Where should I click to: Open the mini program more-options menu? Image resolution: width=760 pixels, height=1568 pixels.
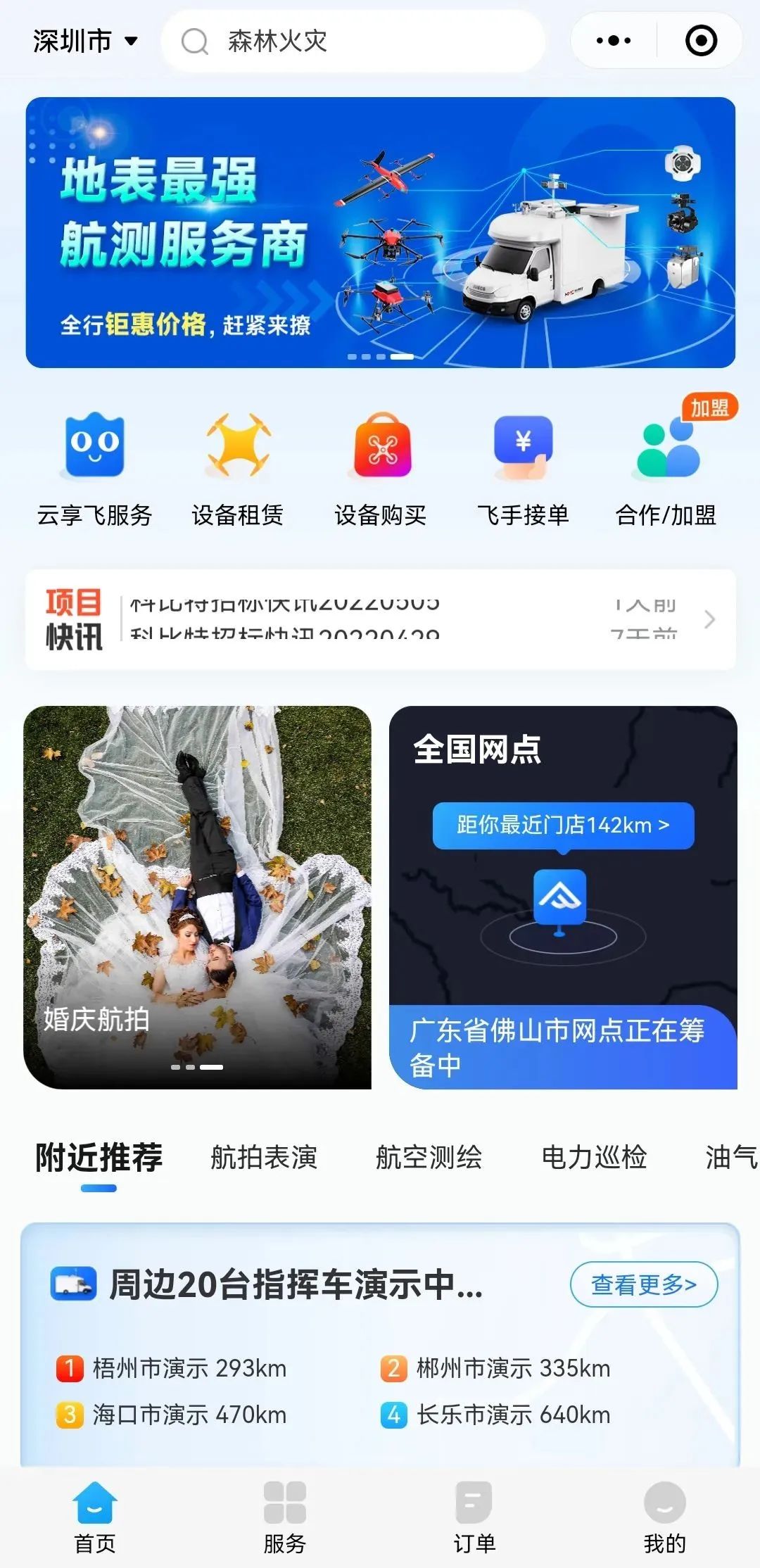click(614, 41)
